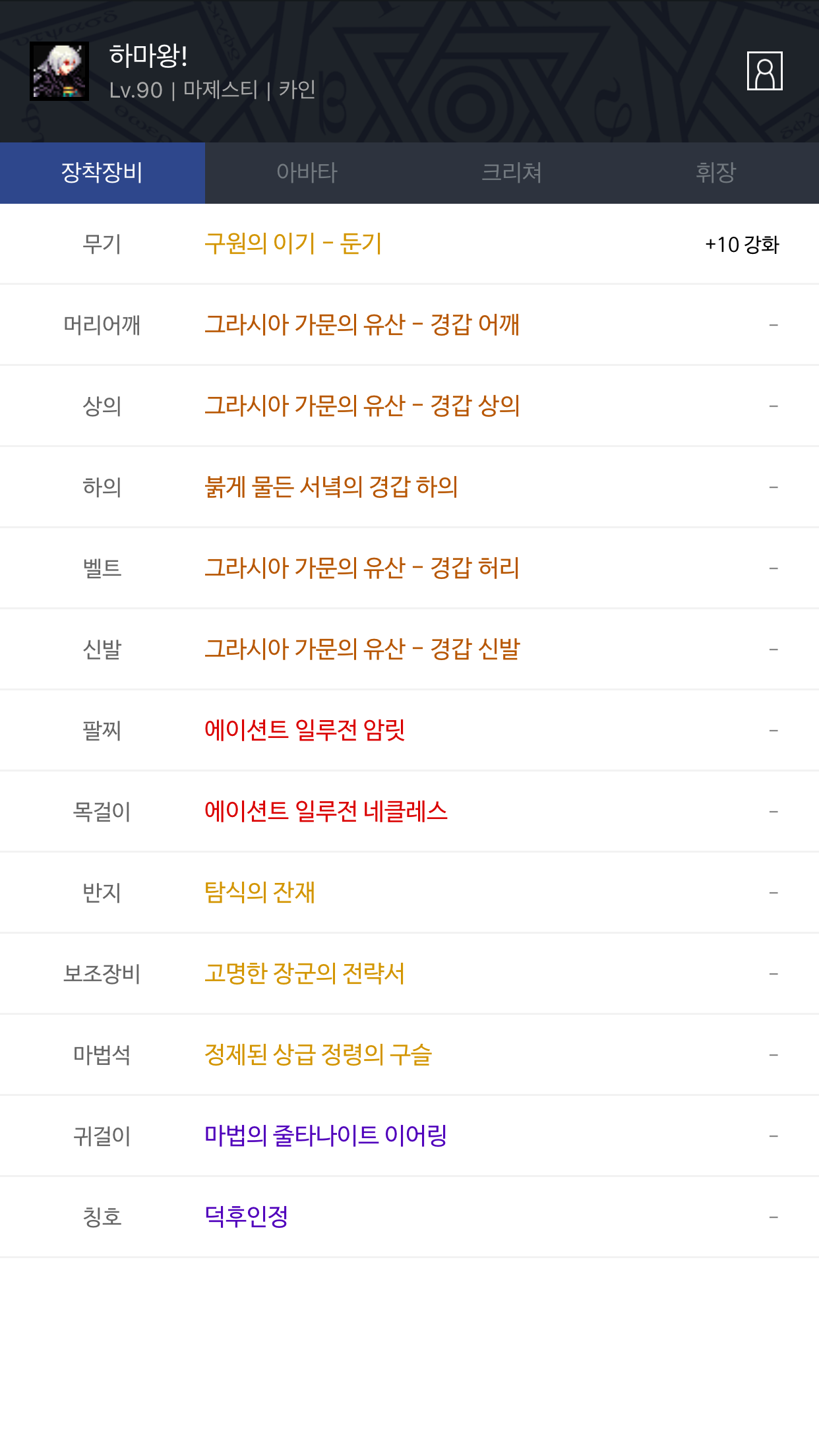Screen dimensions: 819x1456
Task: Open the character profile icon
Action: click(x=764, y=71)
